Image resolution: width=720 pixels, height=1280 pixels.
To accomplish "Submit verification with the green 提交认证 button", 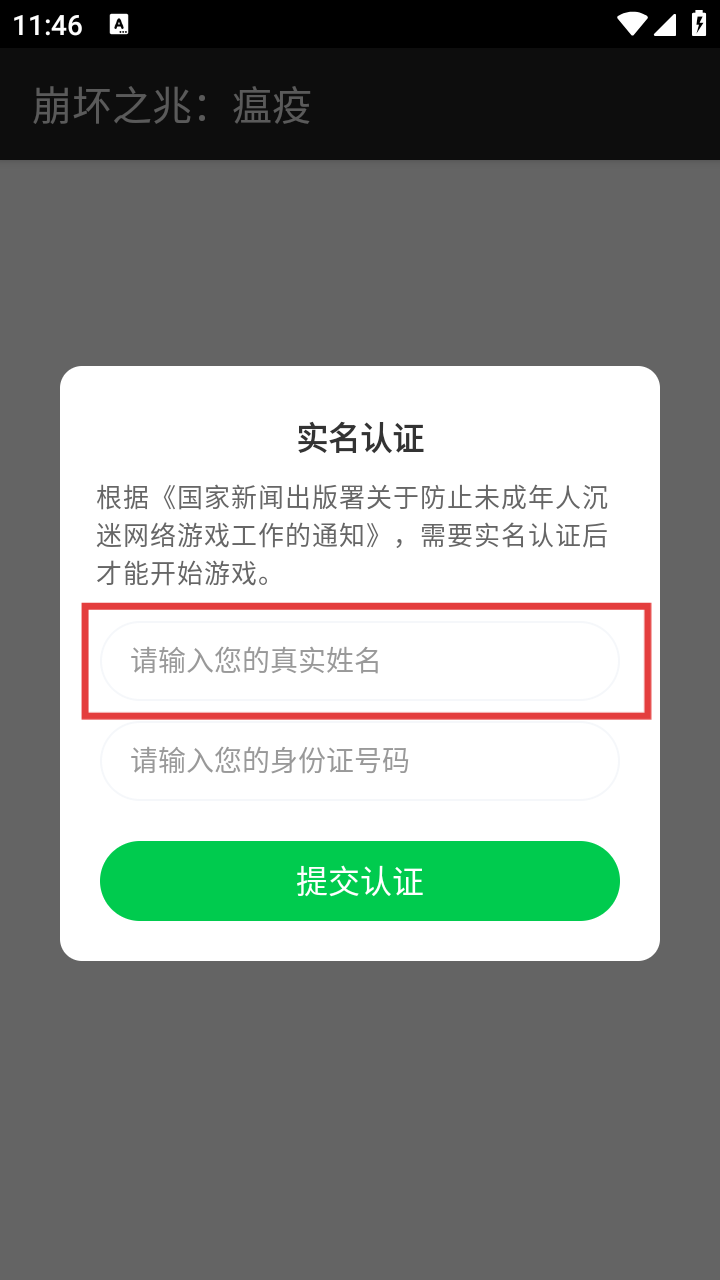I will [360, 881].
